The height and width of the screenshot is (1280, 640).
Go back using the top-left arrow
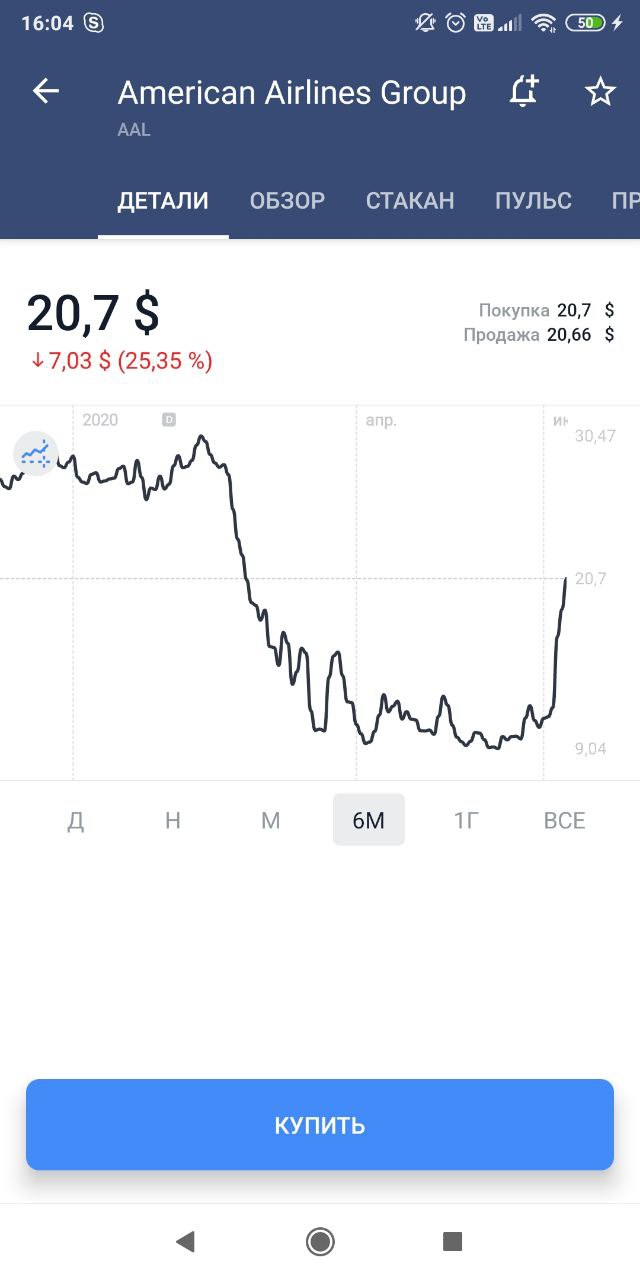tap(46, 92)
